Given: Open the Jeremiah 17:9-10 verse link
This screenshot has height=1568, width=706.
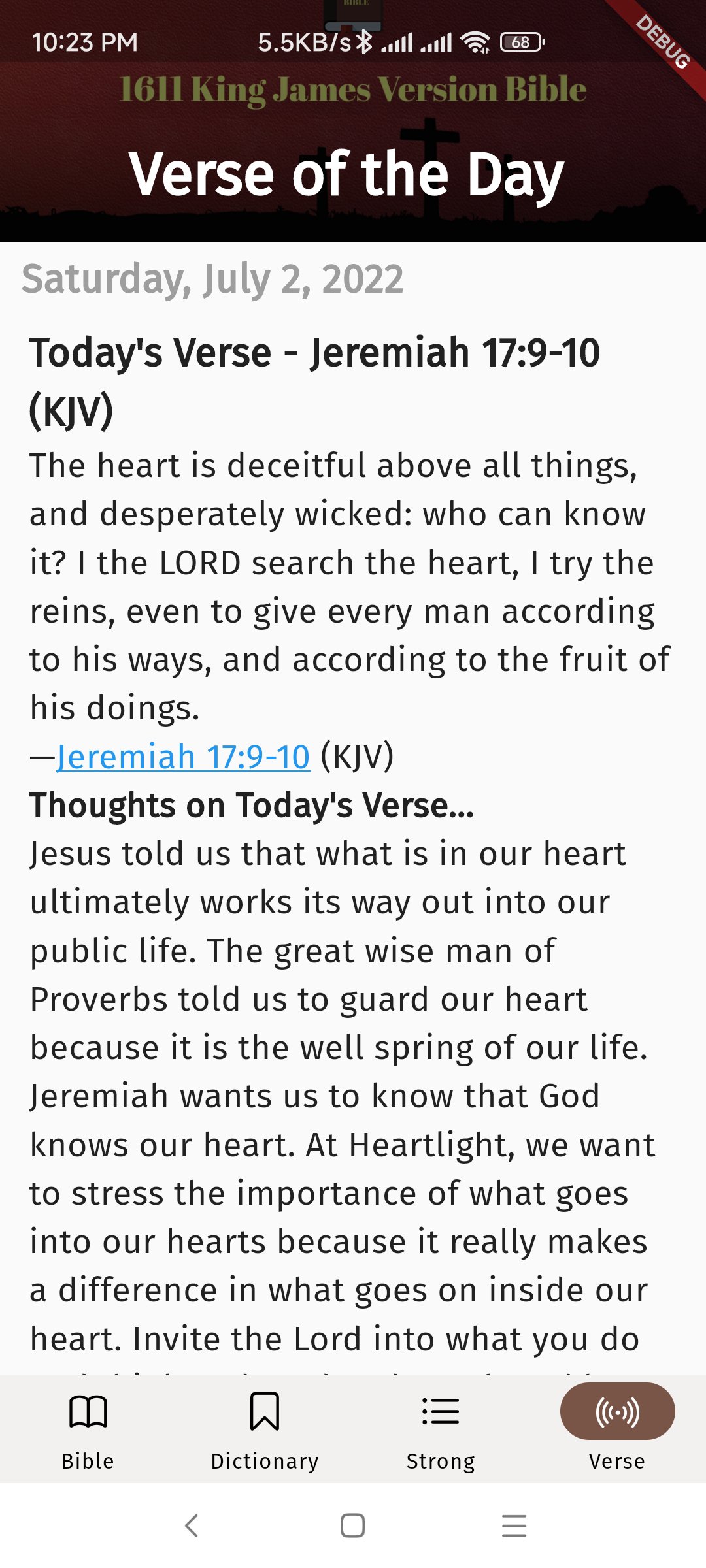Looking at the screenshot, I should point(183,757).
